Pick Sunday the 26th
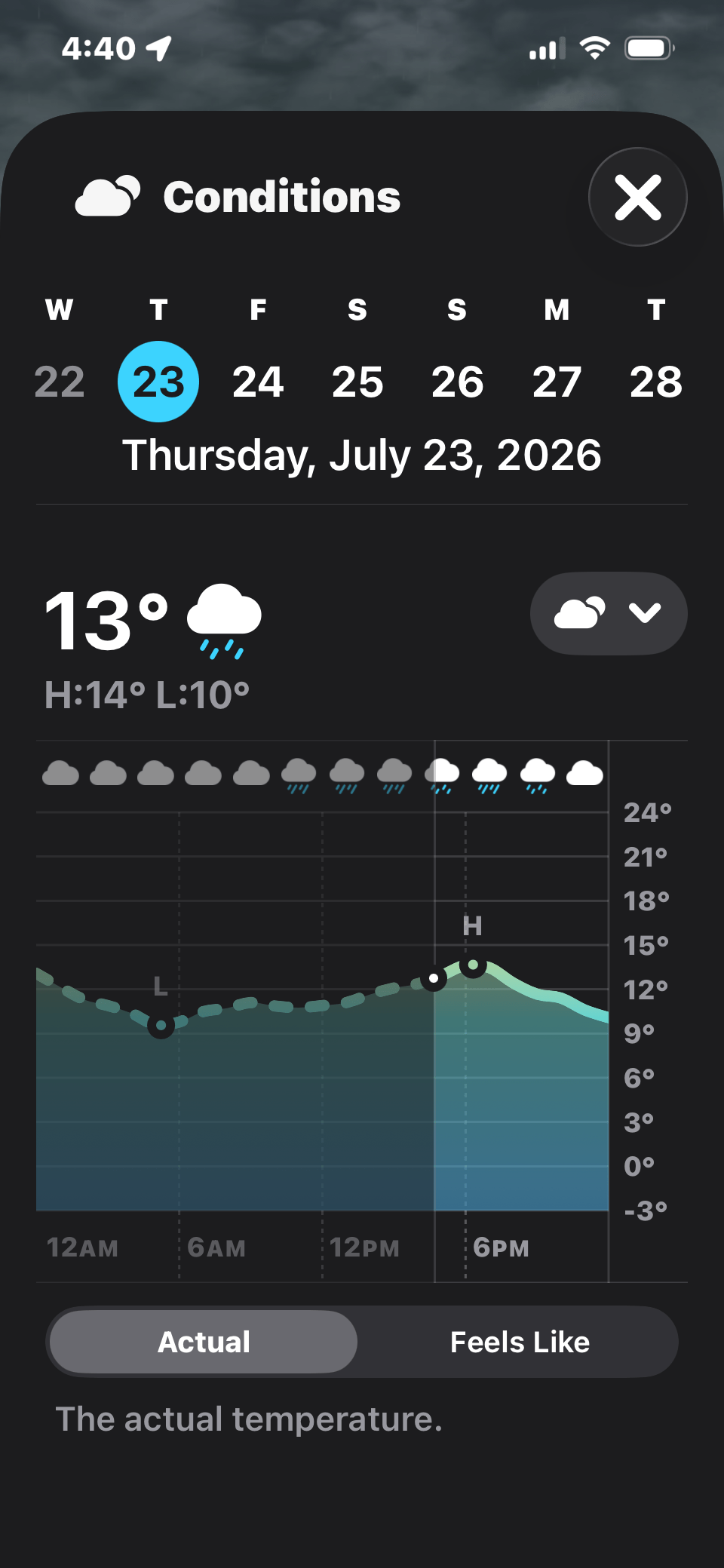Viewport: 724px width, 1568px height. (x=457, y=382)
